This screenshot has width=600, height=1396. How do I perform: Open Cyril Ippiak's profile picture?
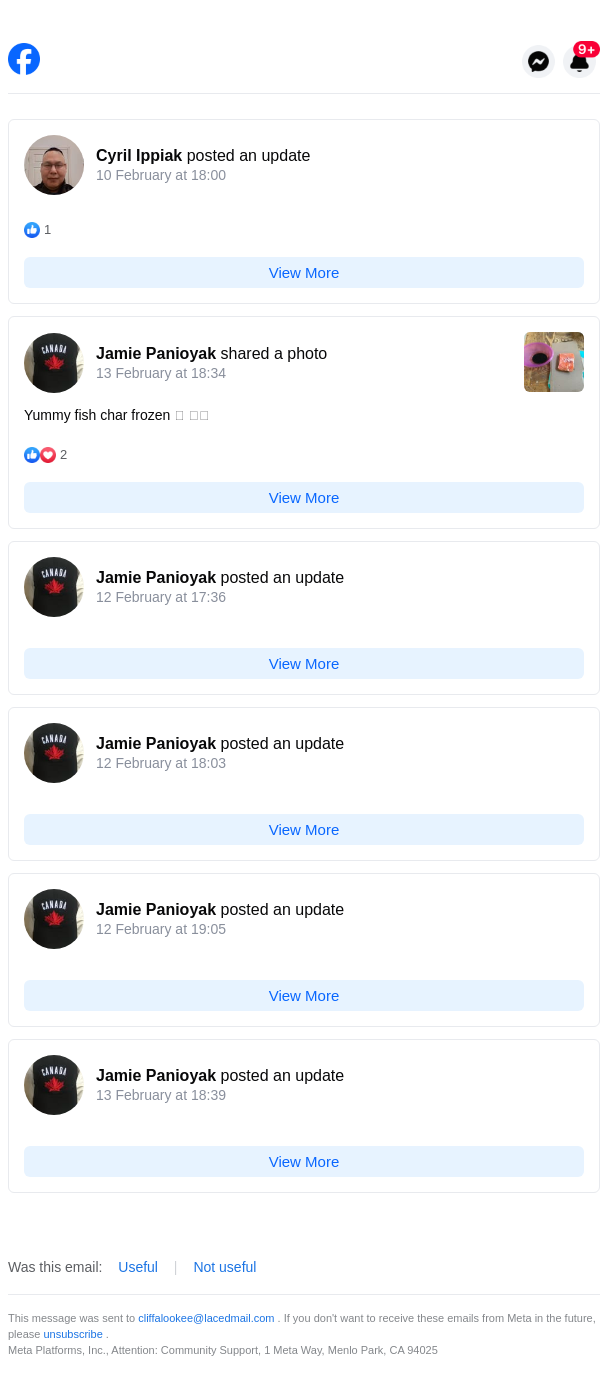tap(54, 165)
